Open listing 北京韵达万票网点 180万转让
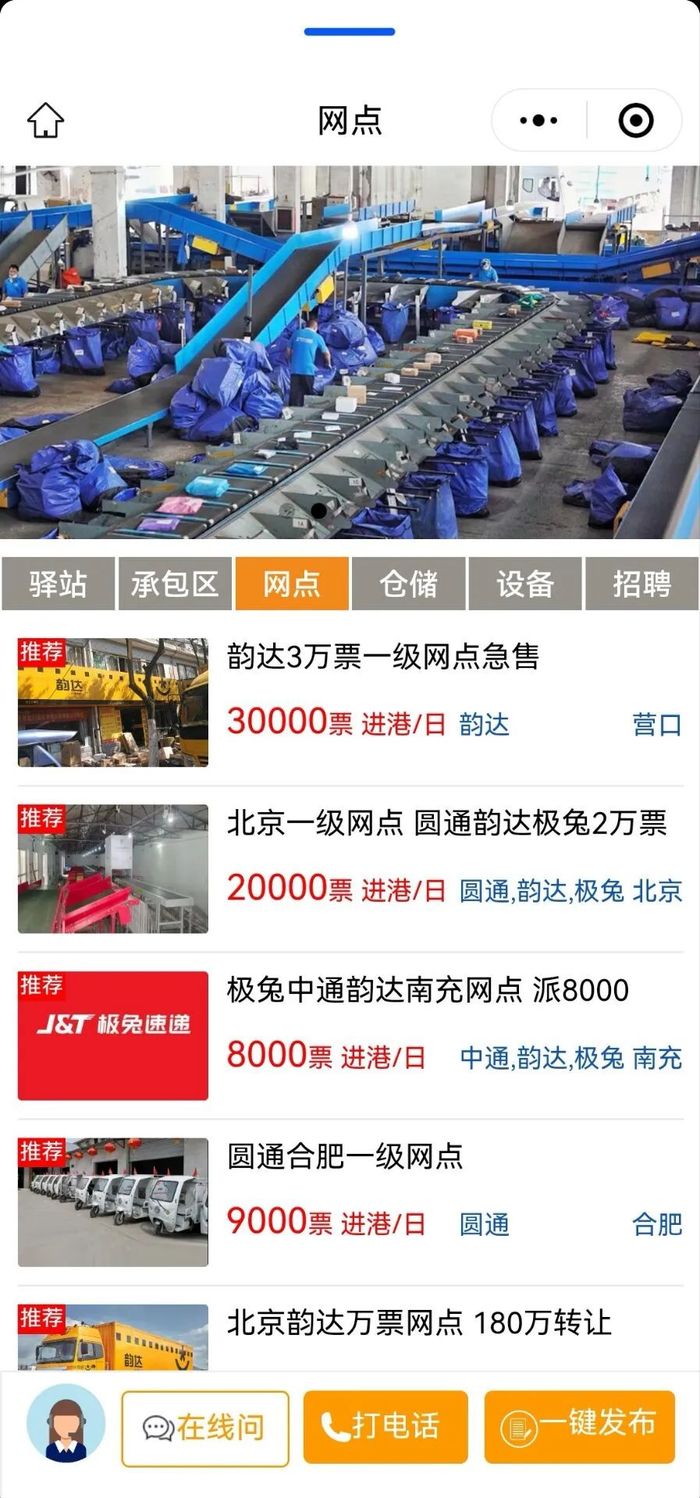This screenshot has width=700, height=1498. [x=418, y=1323]
